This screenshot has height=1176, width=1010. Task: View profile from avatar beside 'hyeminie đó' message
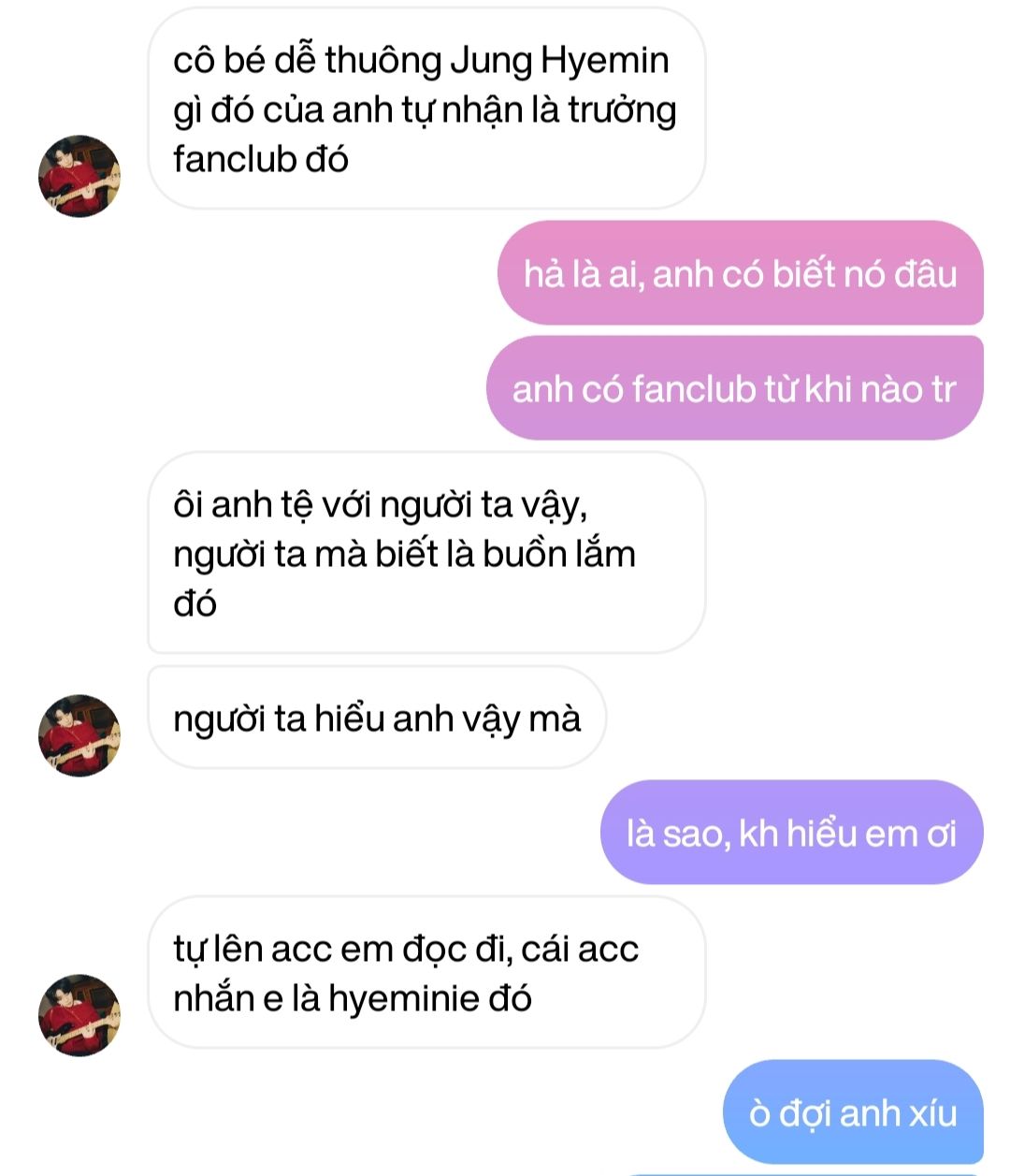(79, 1015)
